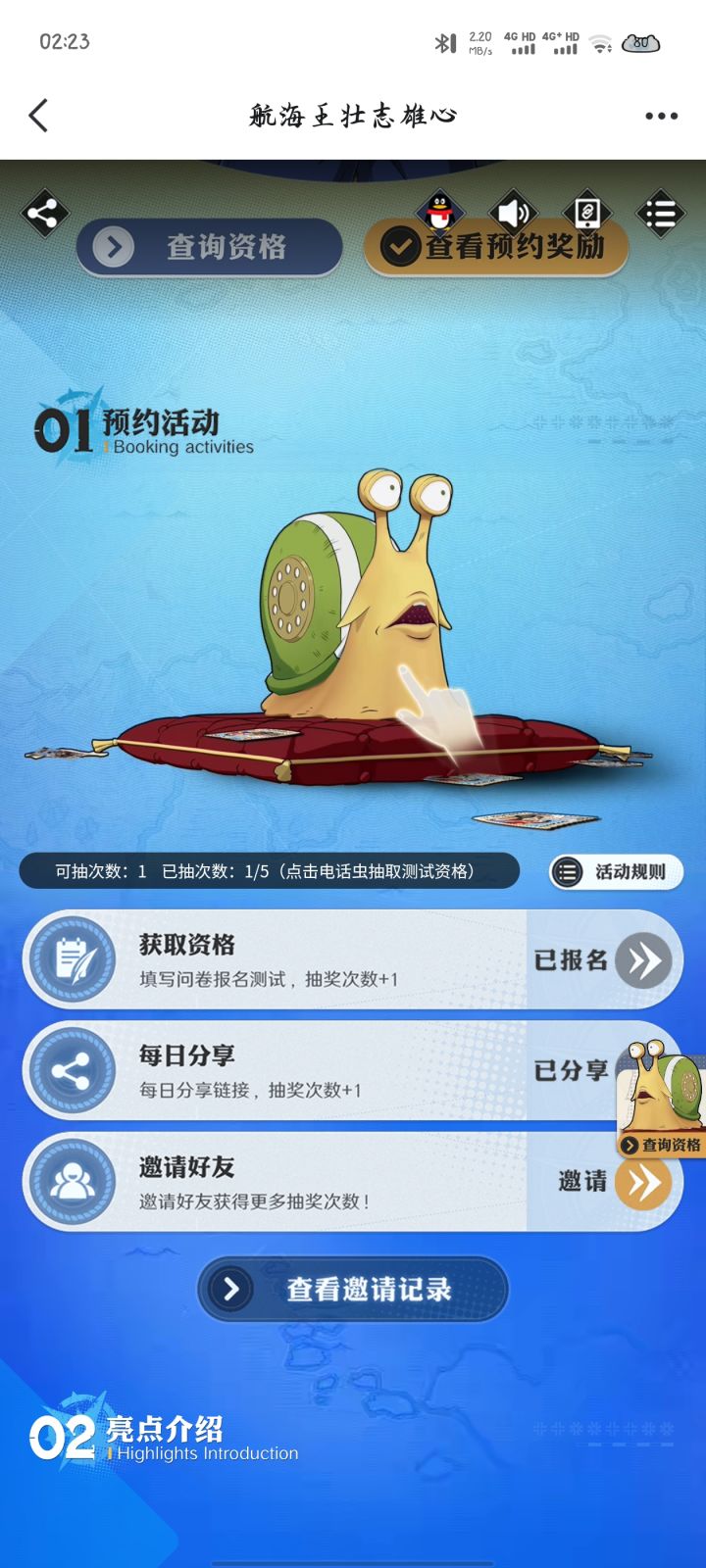Tap the draw count progress bar showing 1/5
Image resolution: width=706 pixels, height=1568 pixels.
[x=272, y=871]
